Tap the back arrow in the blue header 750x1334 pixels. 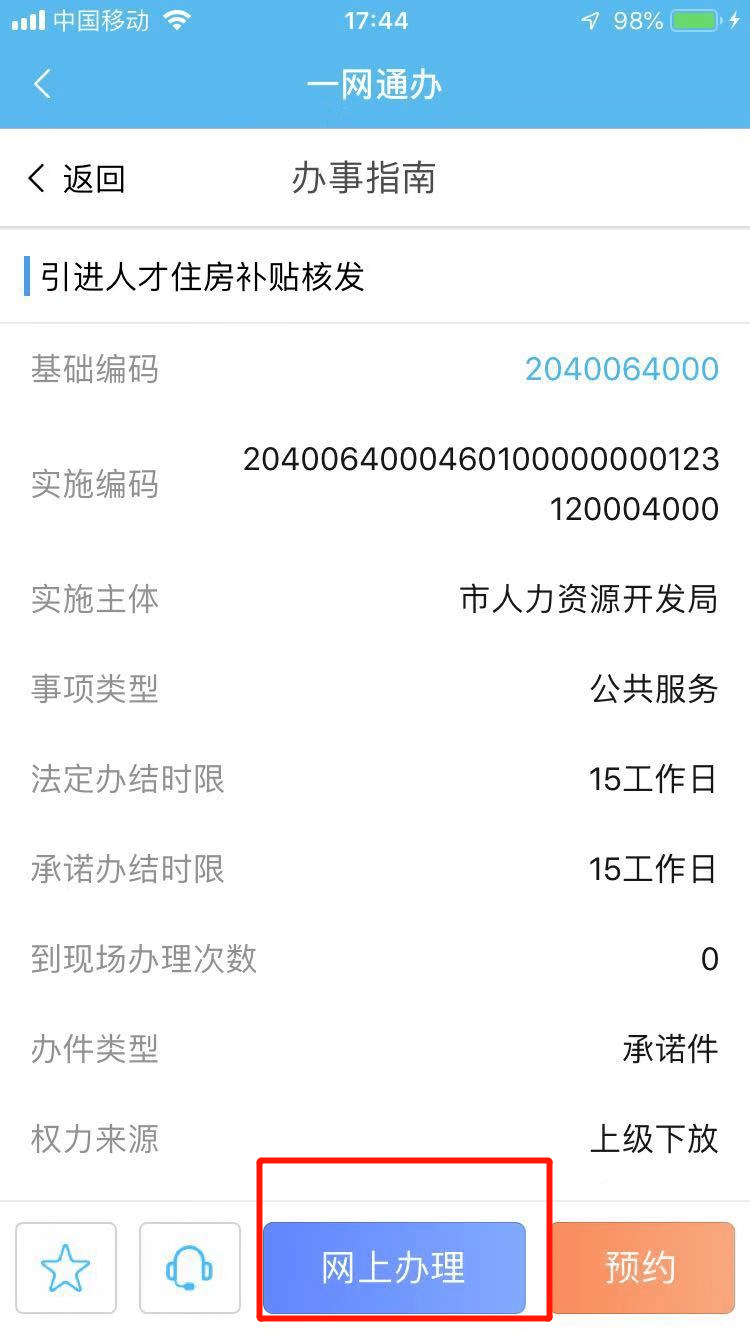tap(42, 84)
